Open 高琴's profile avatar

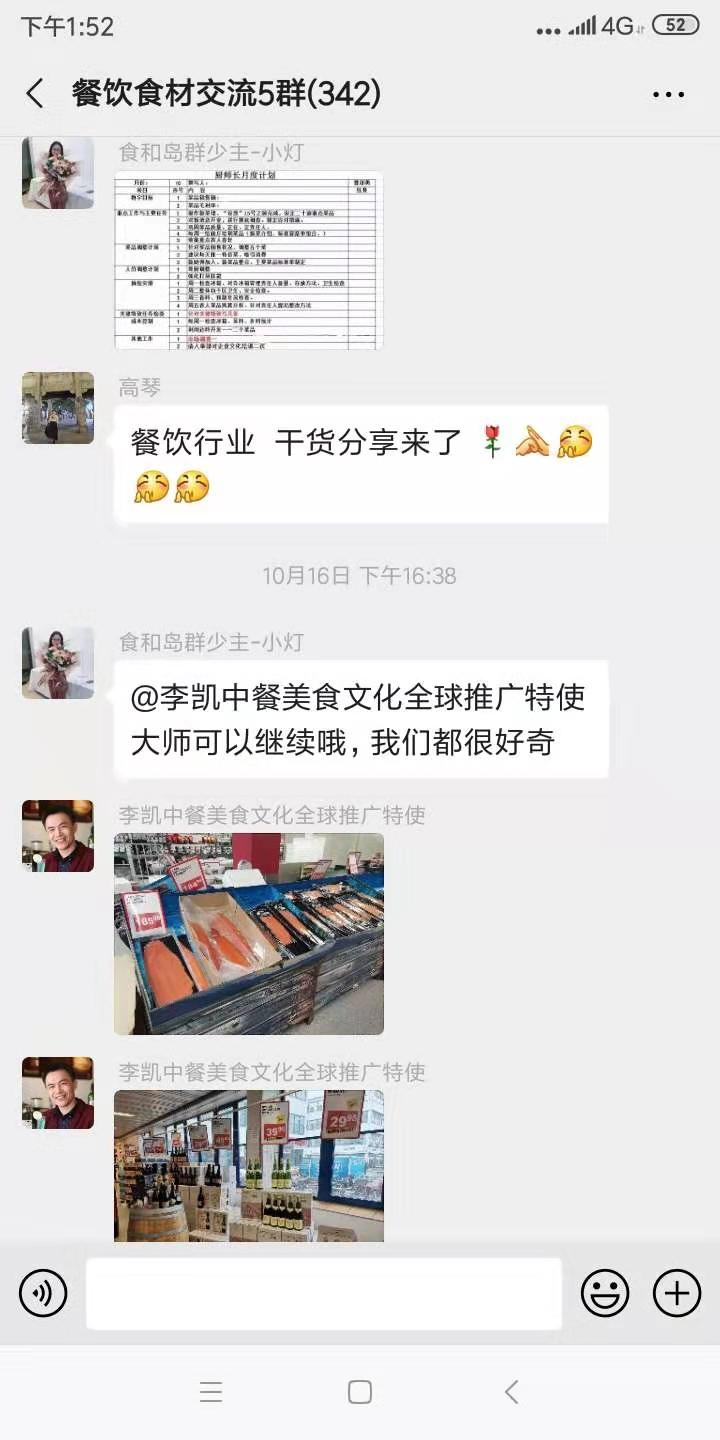[x=57, y=408]
